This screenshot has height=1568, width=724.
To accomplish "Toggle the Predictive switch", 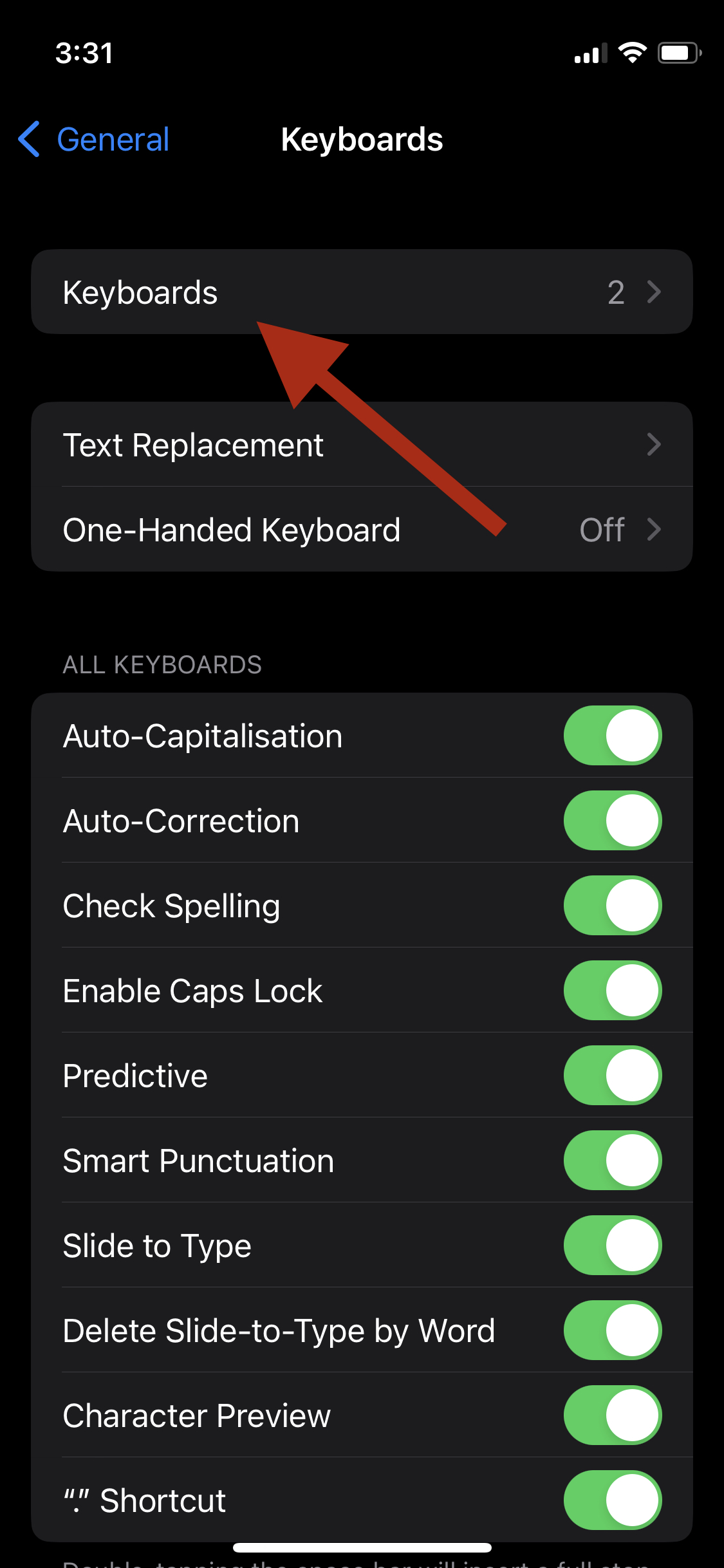I will [612, 1076].
